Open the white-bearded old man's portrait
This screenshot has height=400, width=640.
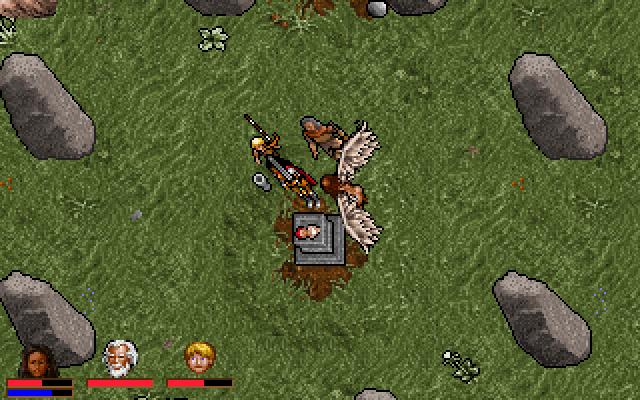119,359
